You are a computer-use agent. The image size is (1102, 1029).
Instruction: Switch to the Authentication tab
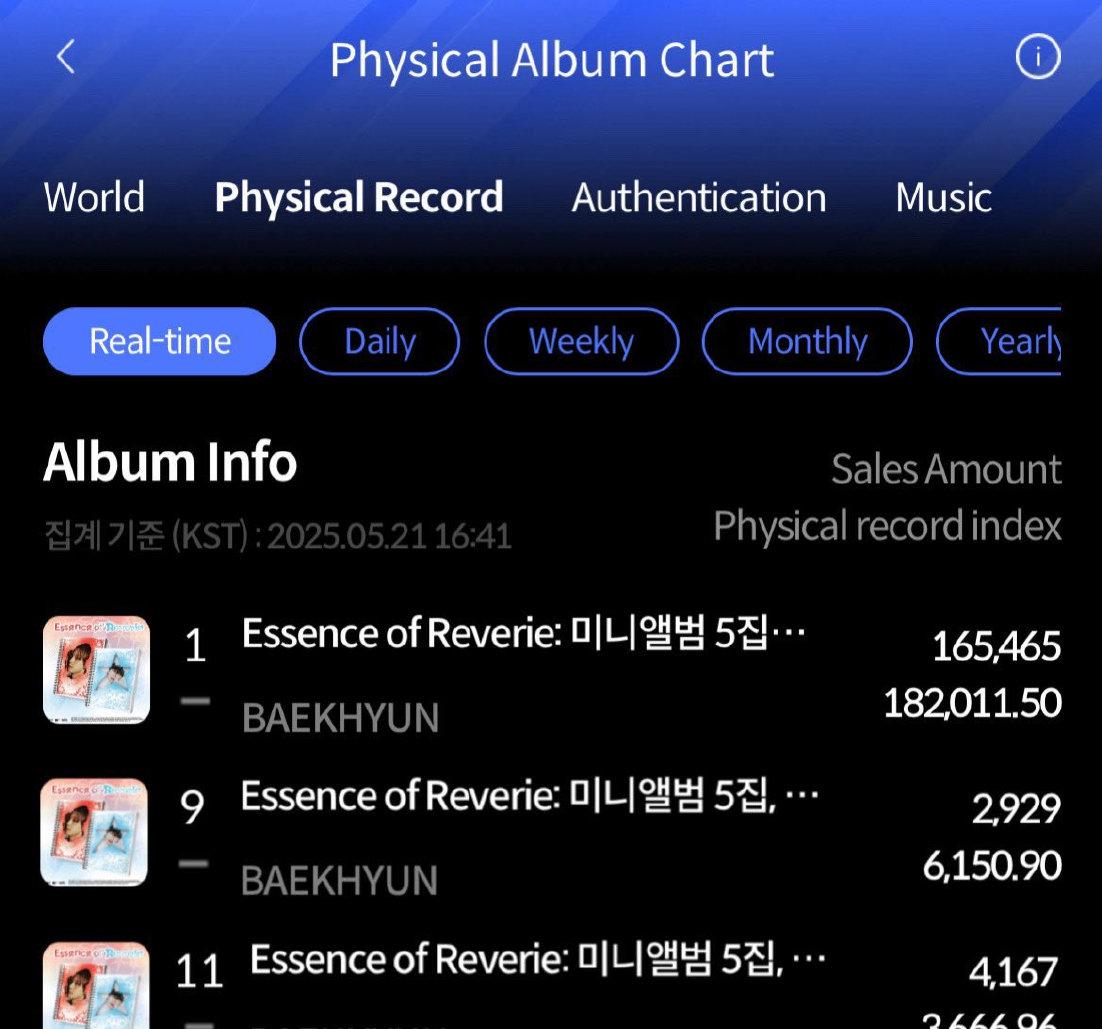(x=698, y=197)
